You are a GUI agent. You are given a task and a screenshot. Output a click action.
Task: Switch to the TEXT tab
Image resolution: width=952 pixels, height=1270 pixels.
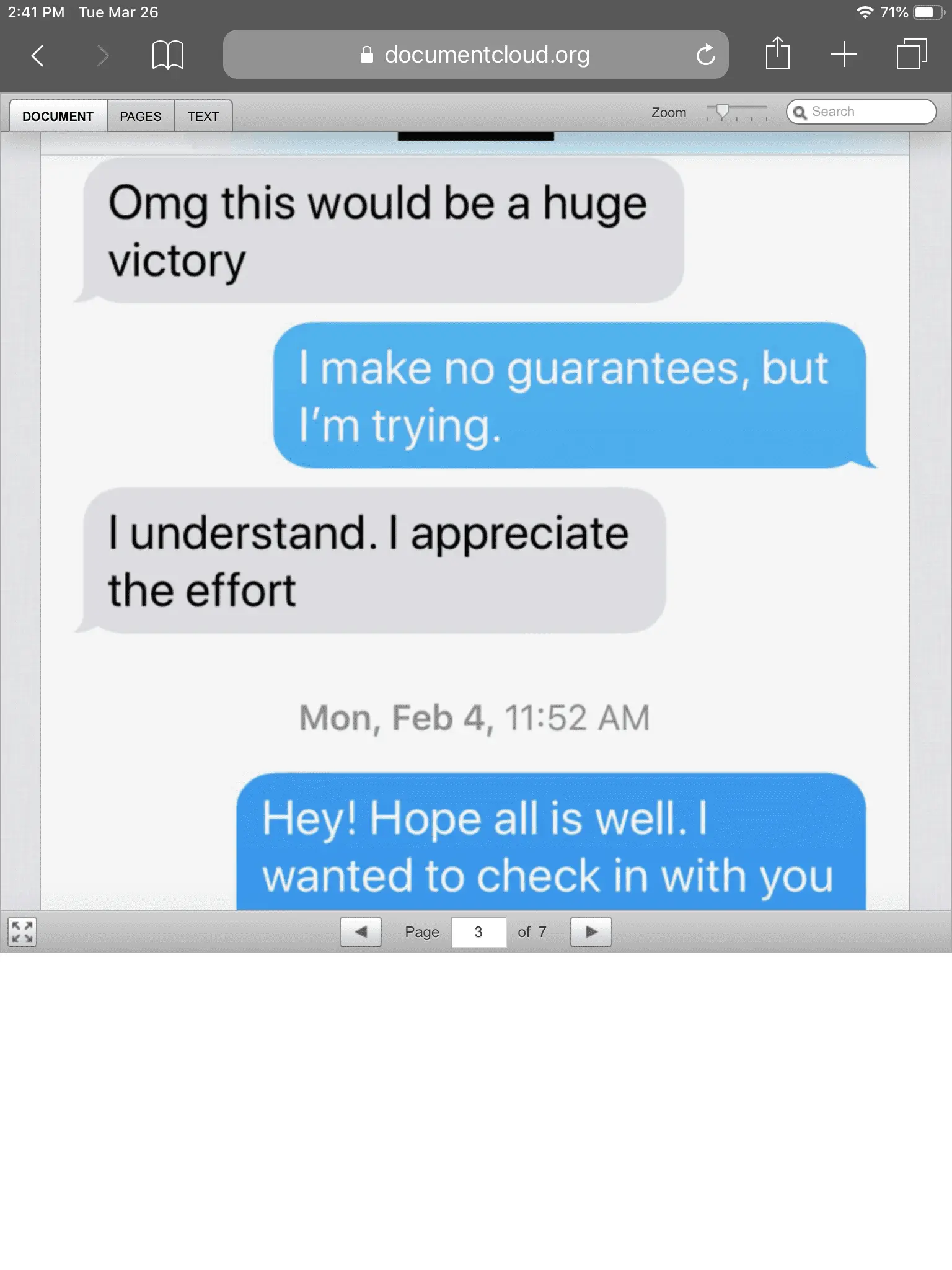[x=203, y=116]
